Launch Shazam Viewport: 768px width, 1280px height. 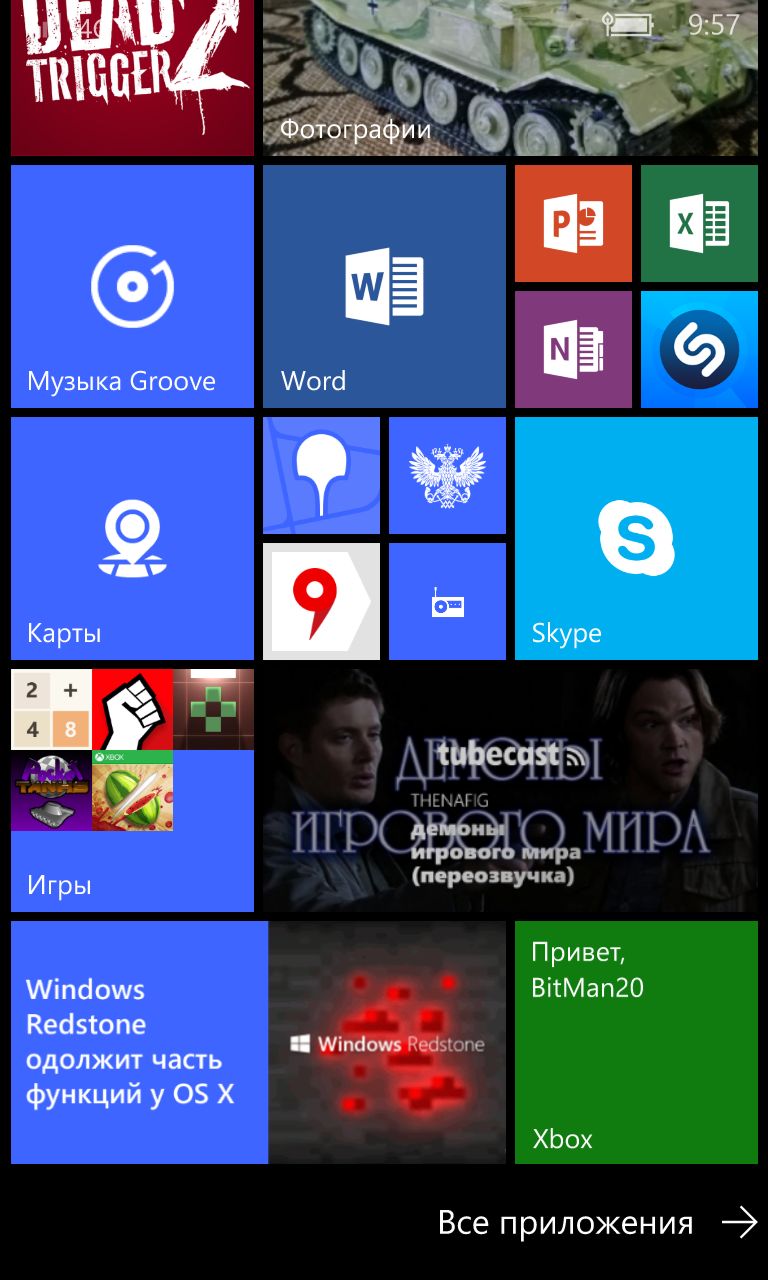tap(699, 349)
